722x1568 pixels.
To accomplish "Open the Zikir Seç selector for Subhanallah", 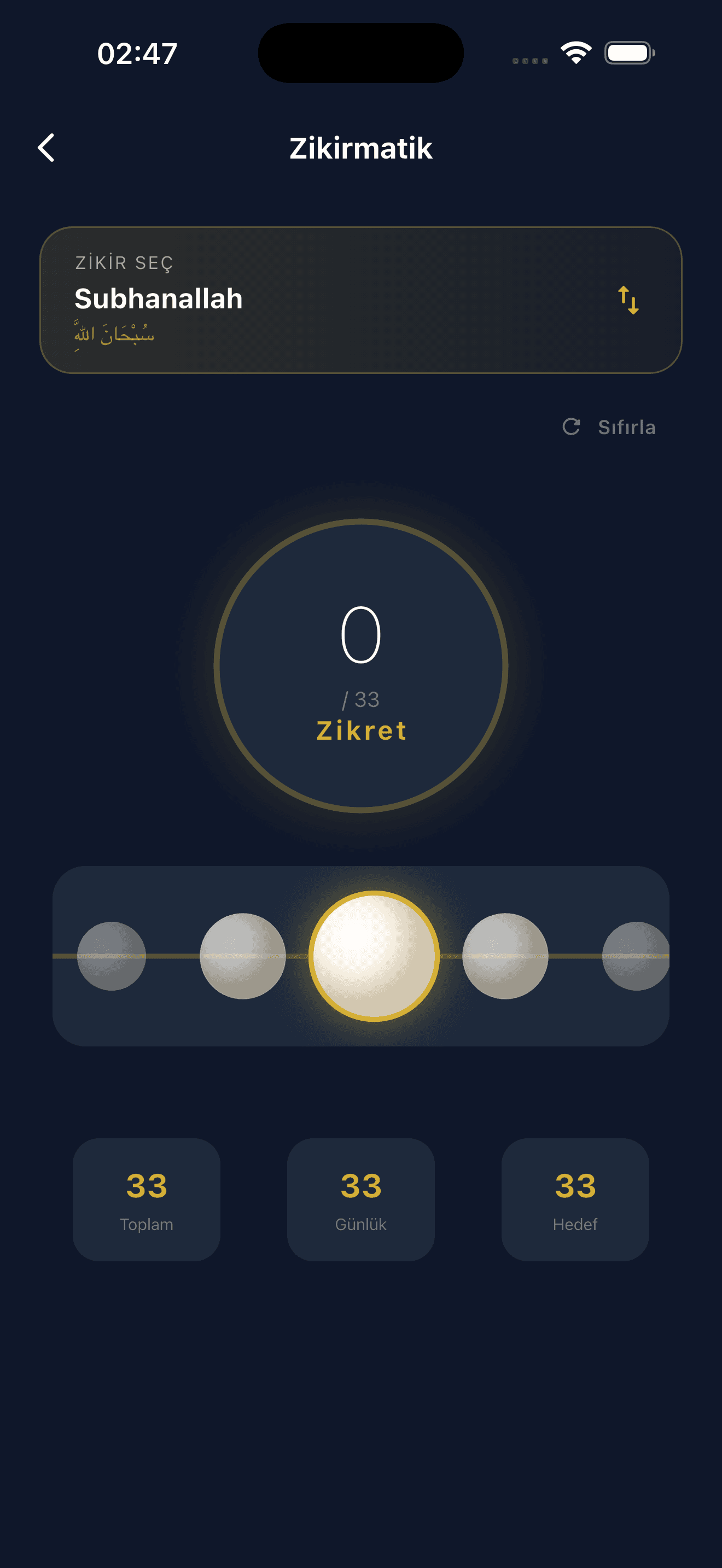I will tap(360, 300).
